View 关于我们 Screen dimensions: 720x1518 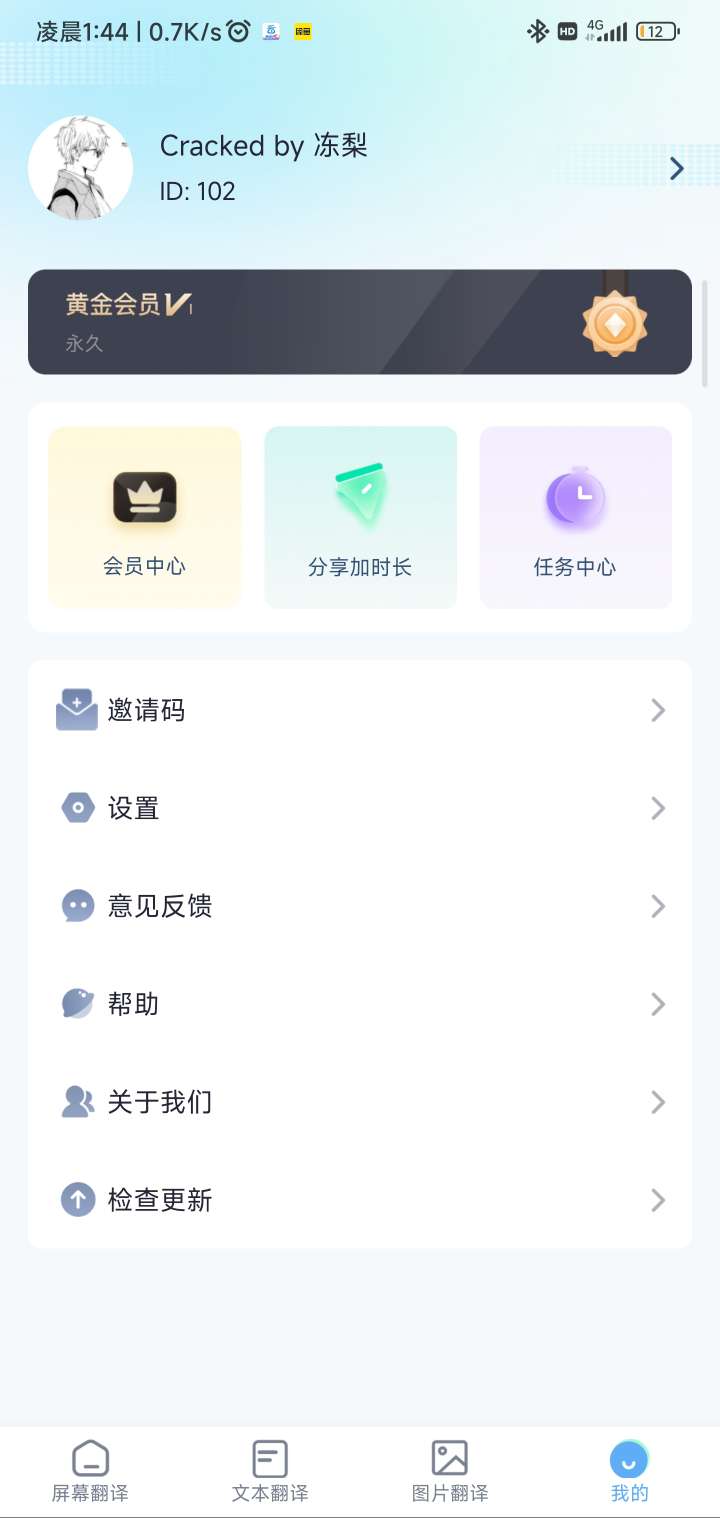[x=360, y=1102]
